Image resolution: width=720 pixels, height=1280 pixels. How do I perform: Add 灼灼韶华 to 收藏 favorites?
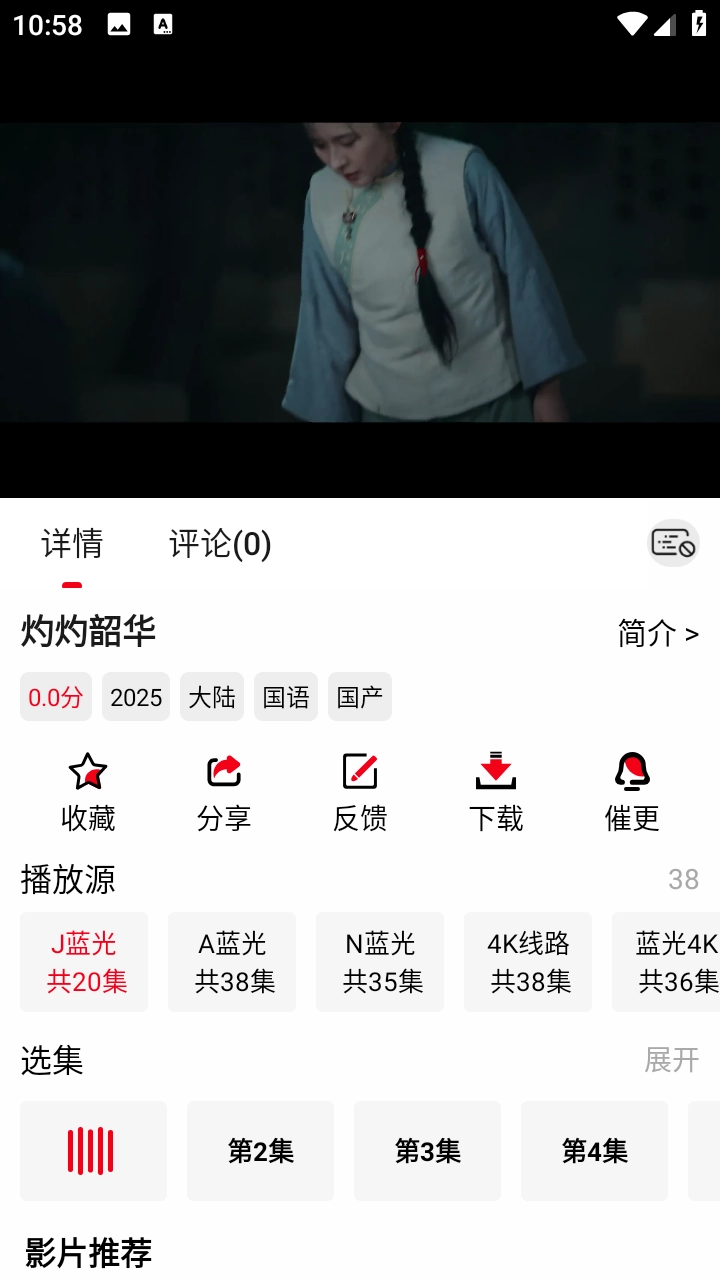(88, 792)
